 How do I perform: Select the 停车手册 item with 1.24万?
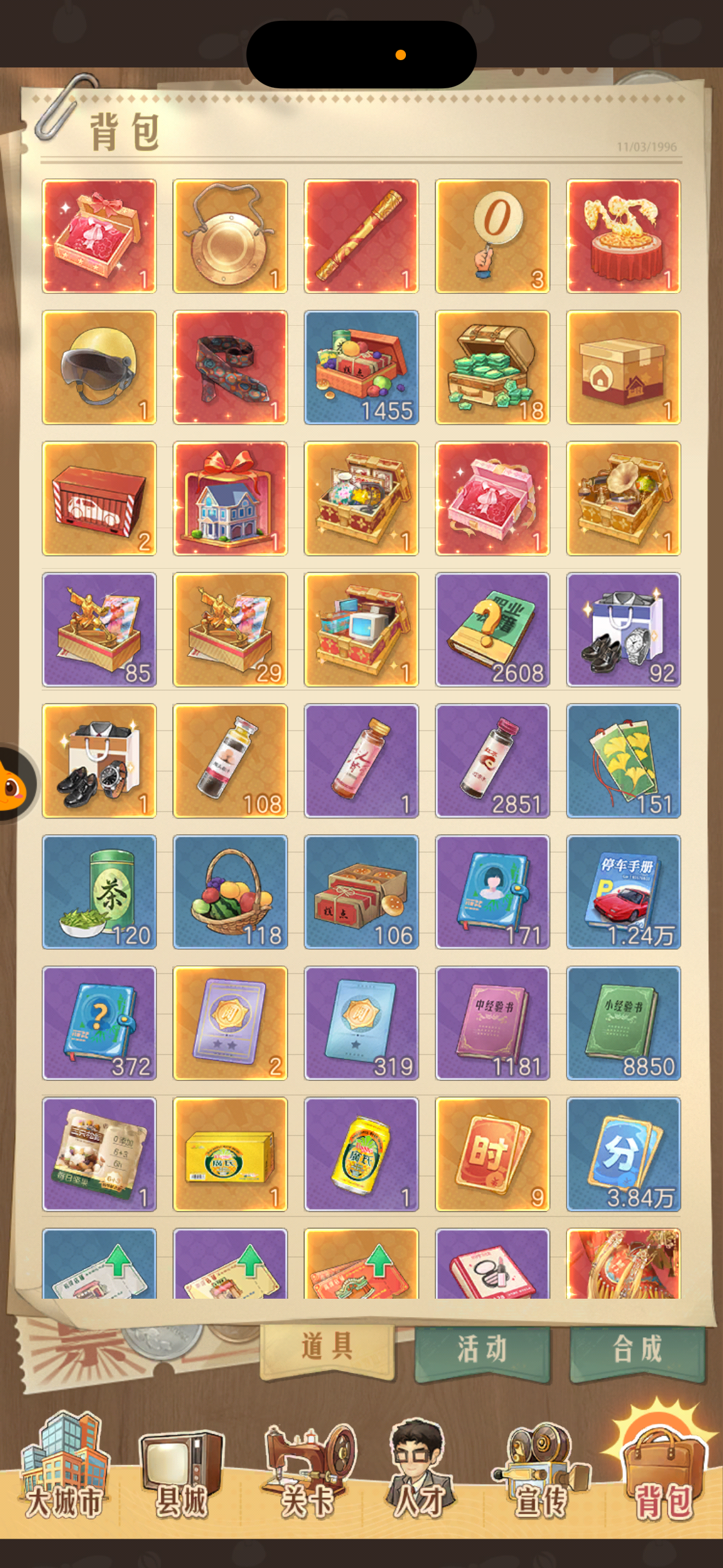[623, 892]
